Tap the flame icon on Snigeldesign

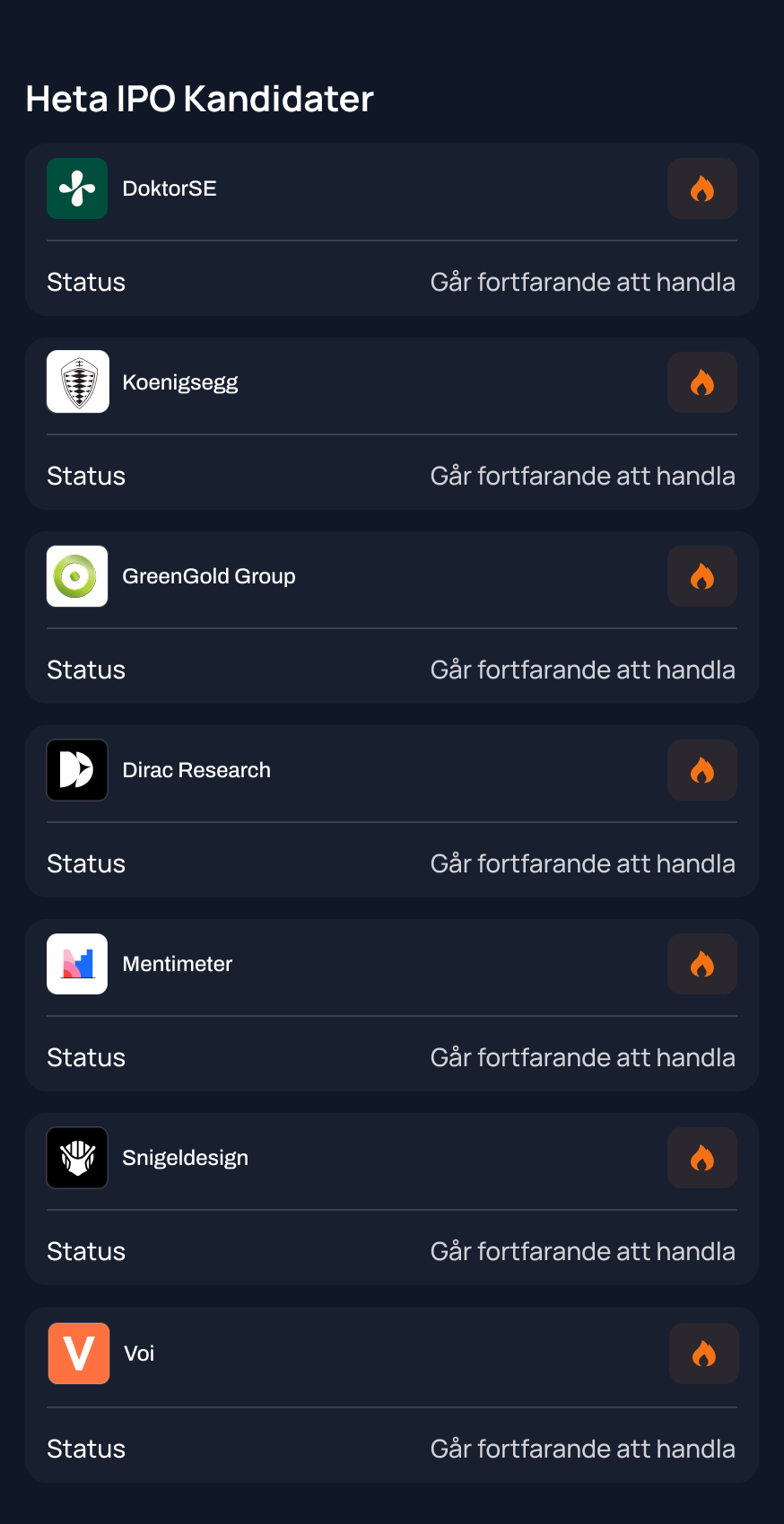click(701, 1158)
